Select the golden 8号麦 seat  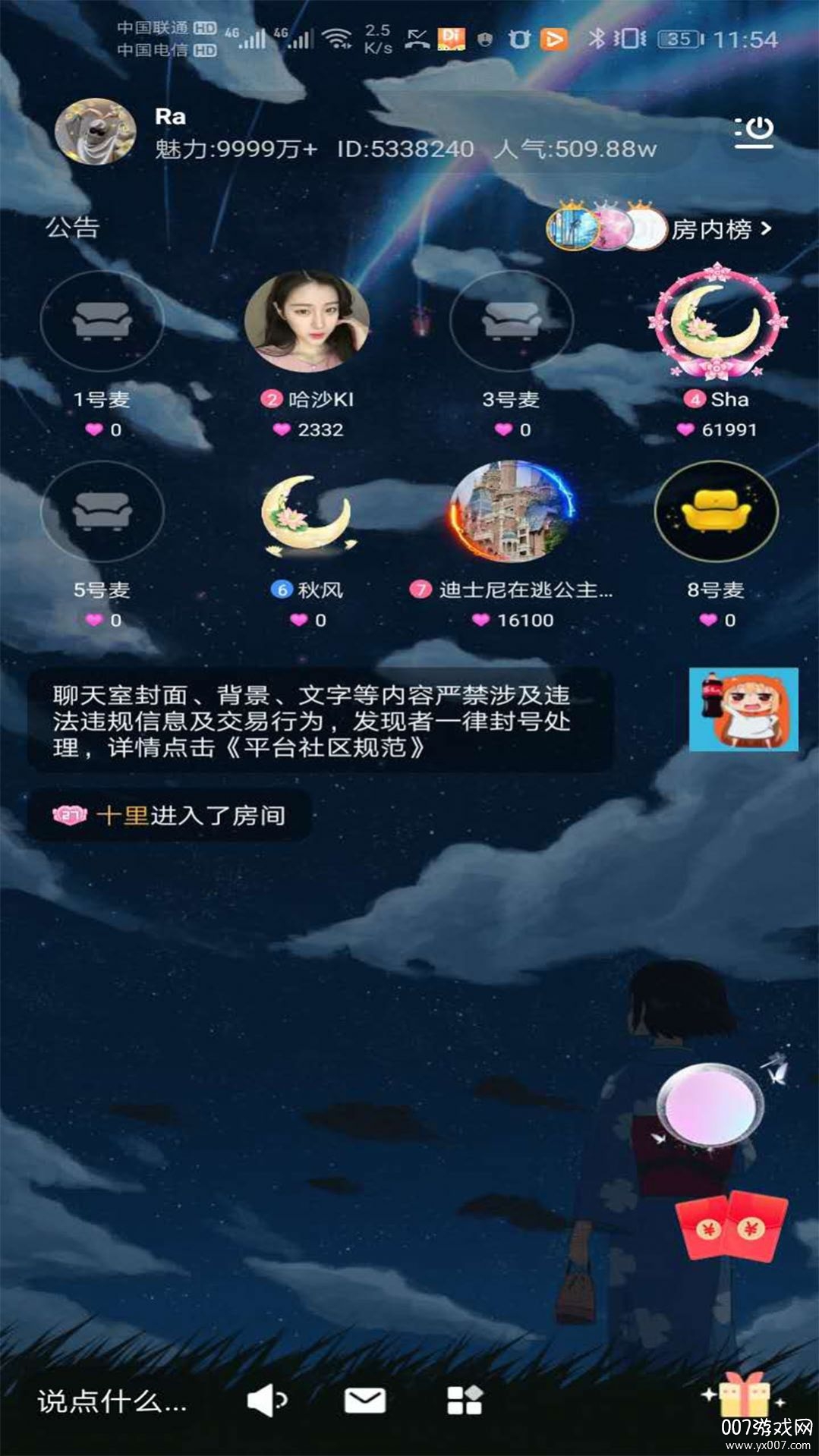tap(717, 511)
